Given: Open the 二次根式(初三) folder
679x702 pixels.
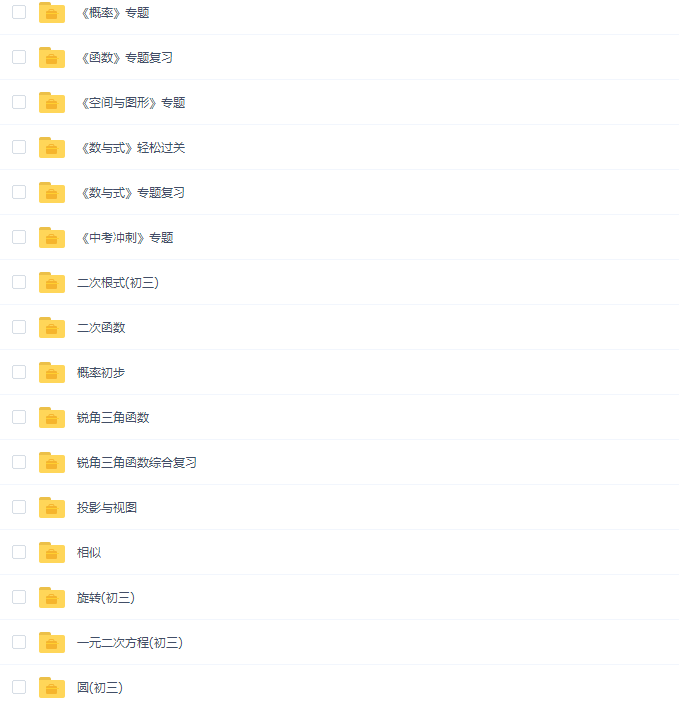Looking at the screenshot, I should tap(118, 283).
